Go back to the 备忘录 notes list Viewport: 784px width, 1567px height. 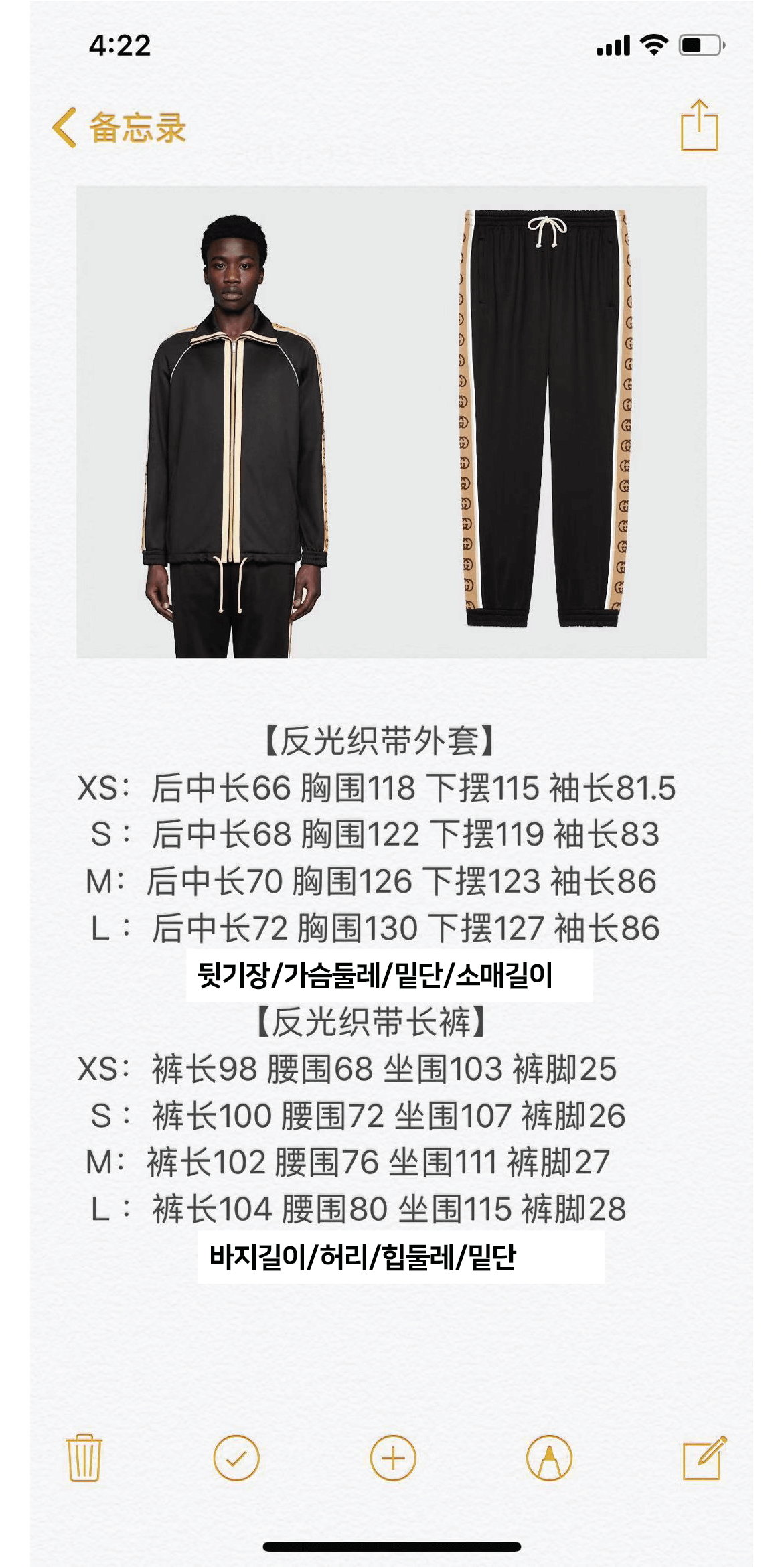[119, 127]
